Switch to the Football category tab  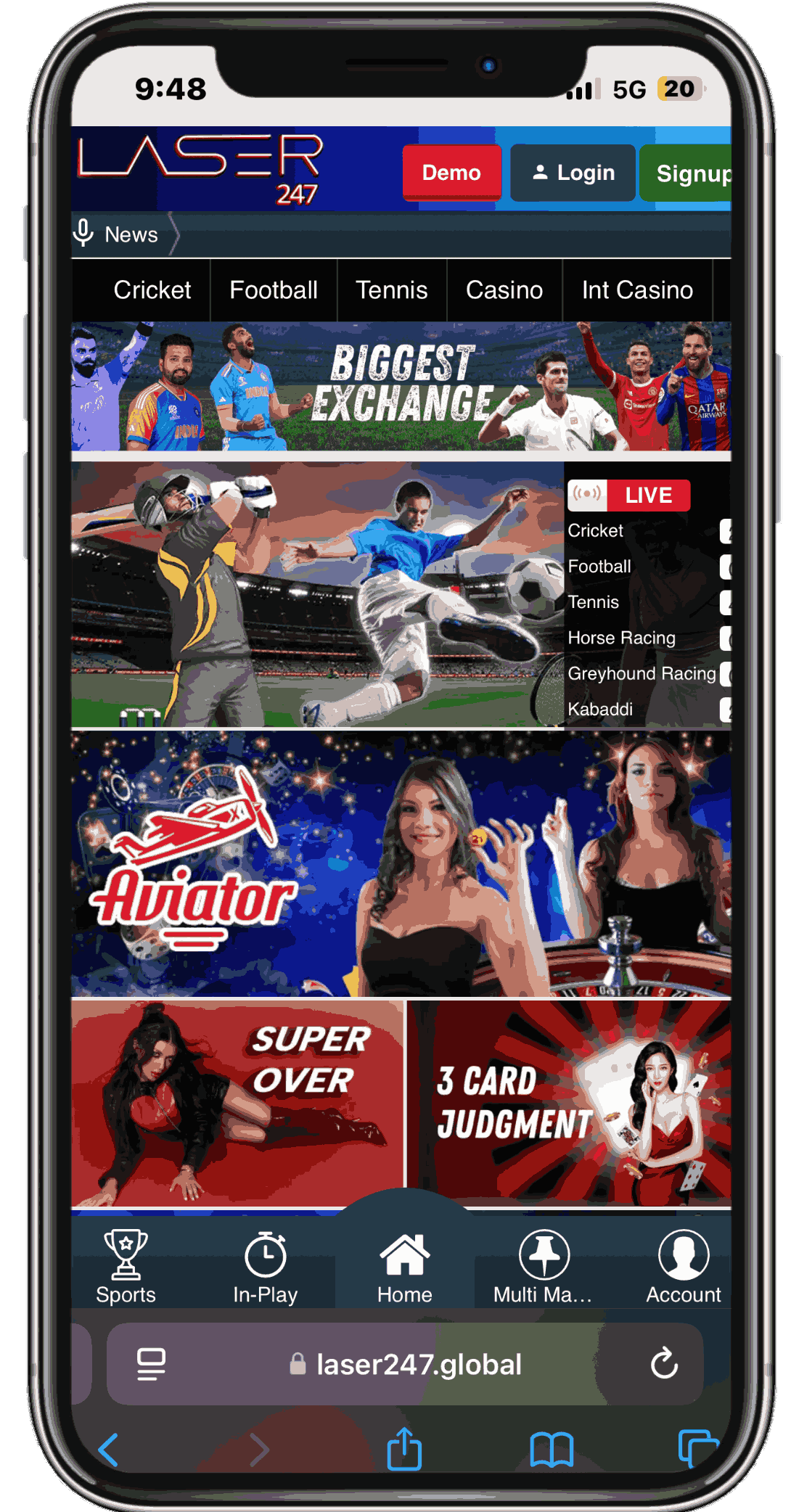274,290
